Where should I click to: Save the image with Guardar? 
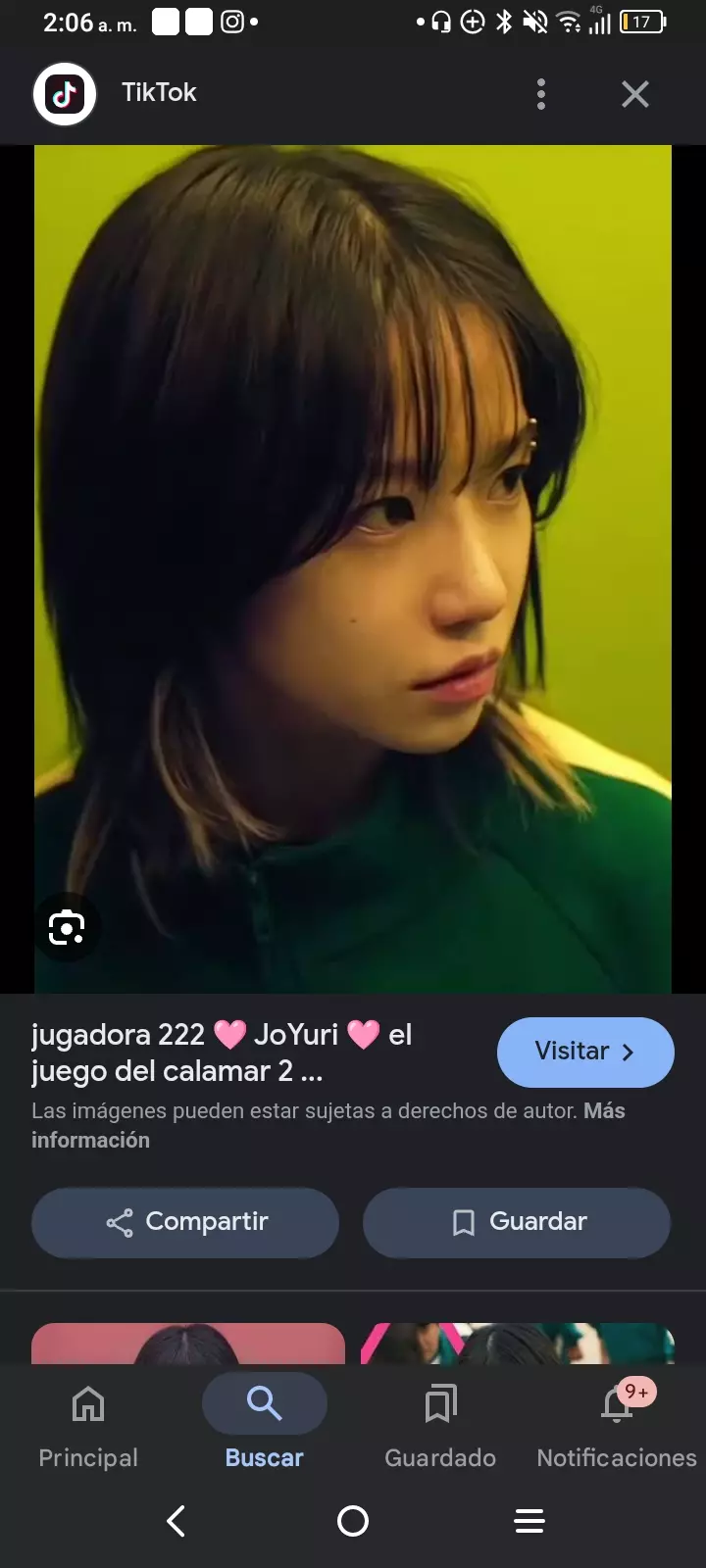pyautogui.click(x=517, y=1222)
